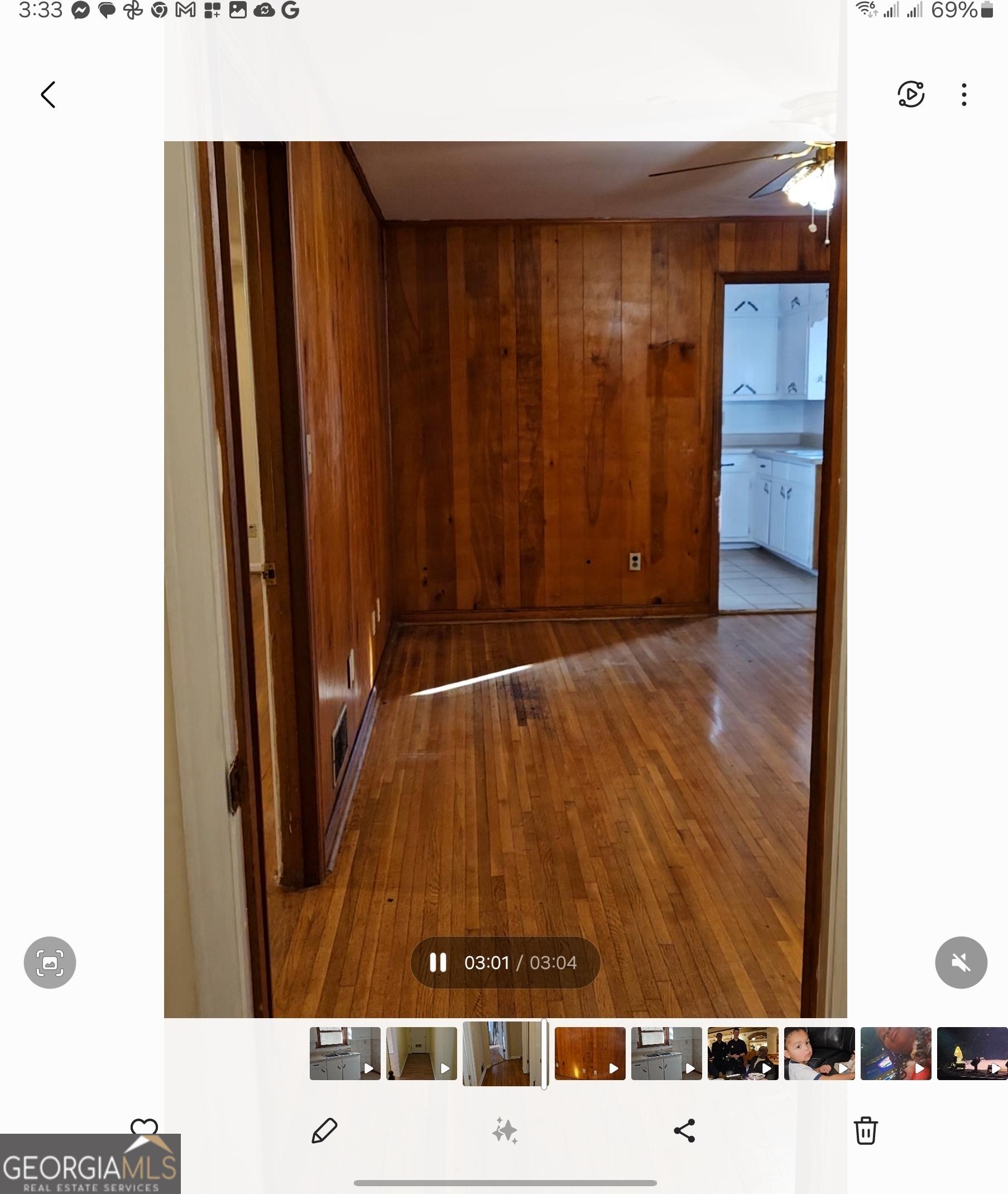Delete this video with the trash icon
The width and height of the screenshot is (1008, 1194).
865,1130
